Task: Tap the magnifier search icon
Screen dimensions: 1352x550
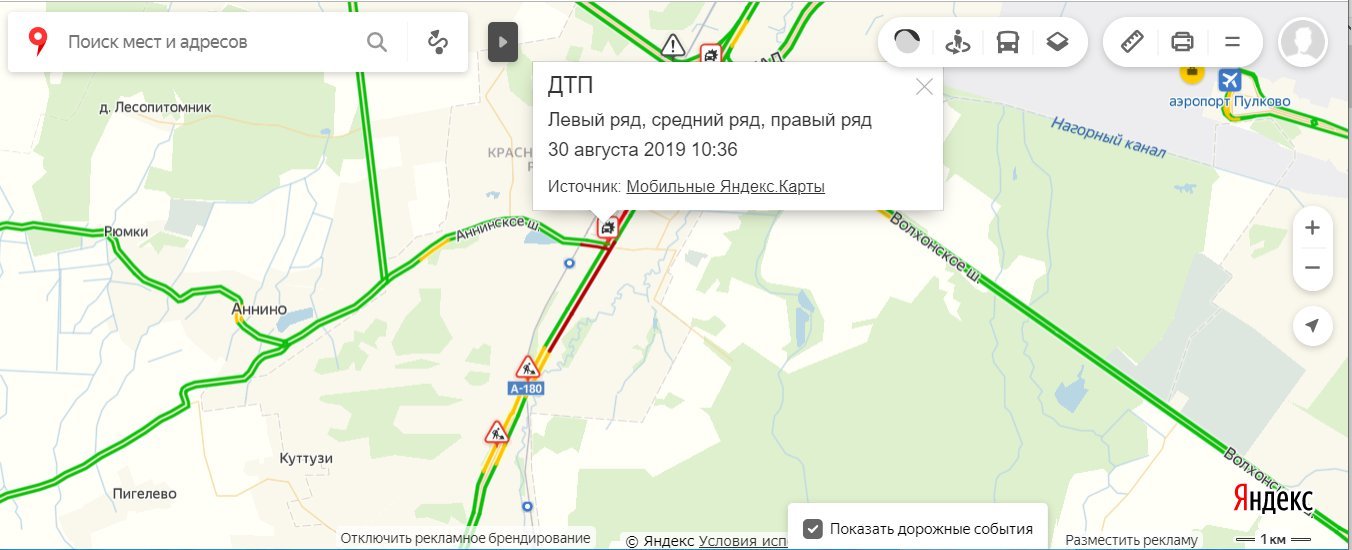Action: 377,42
